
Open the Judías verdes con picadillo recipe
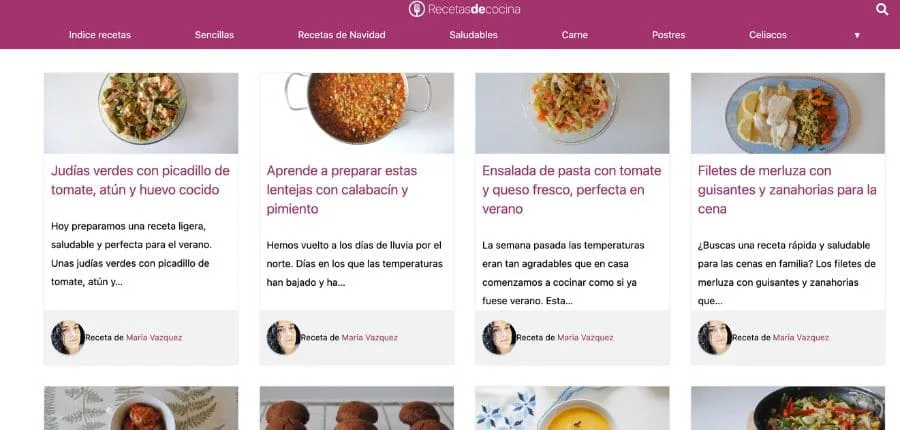[x=140, y=180]
